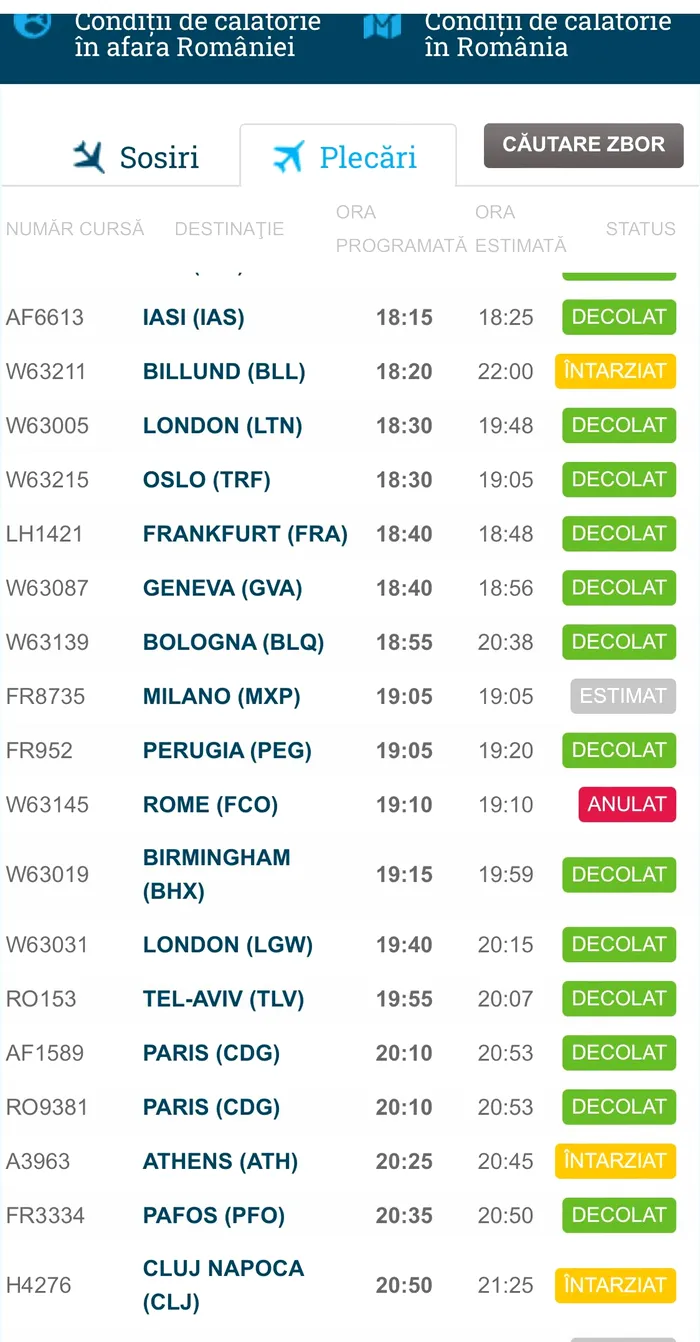Tap the CĂUTARE ZBOR button
This screenshot has height=1342, width=700.
point(583,145)
